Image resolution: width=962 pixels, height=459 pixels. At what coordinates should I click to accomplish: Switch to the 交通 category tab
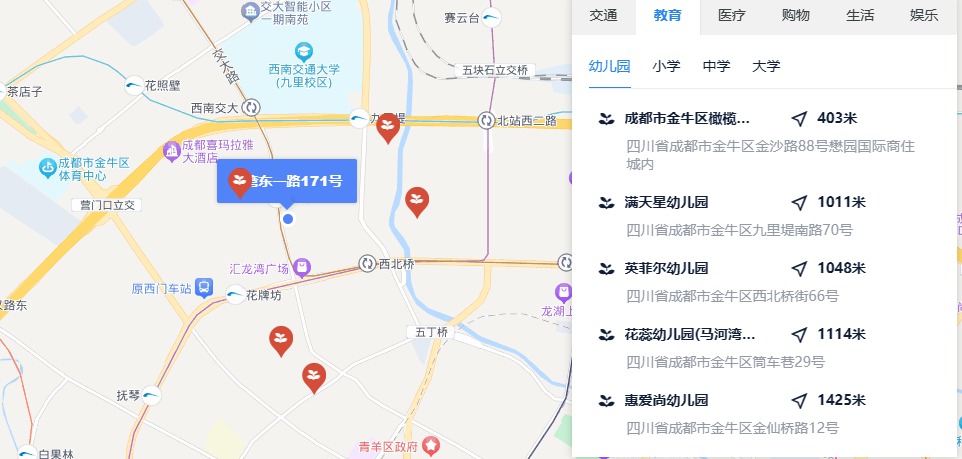pyautogui.click(x=603, y=15)
